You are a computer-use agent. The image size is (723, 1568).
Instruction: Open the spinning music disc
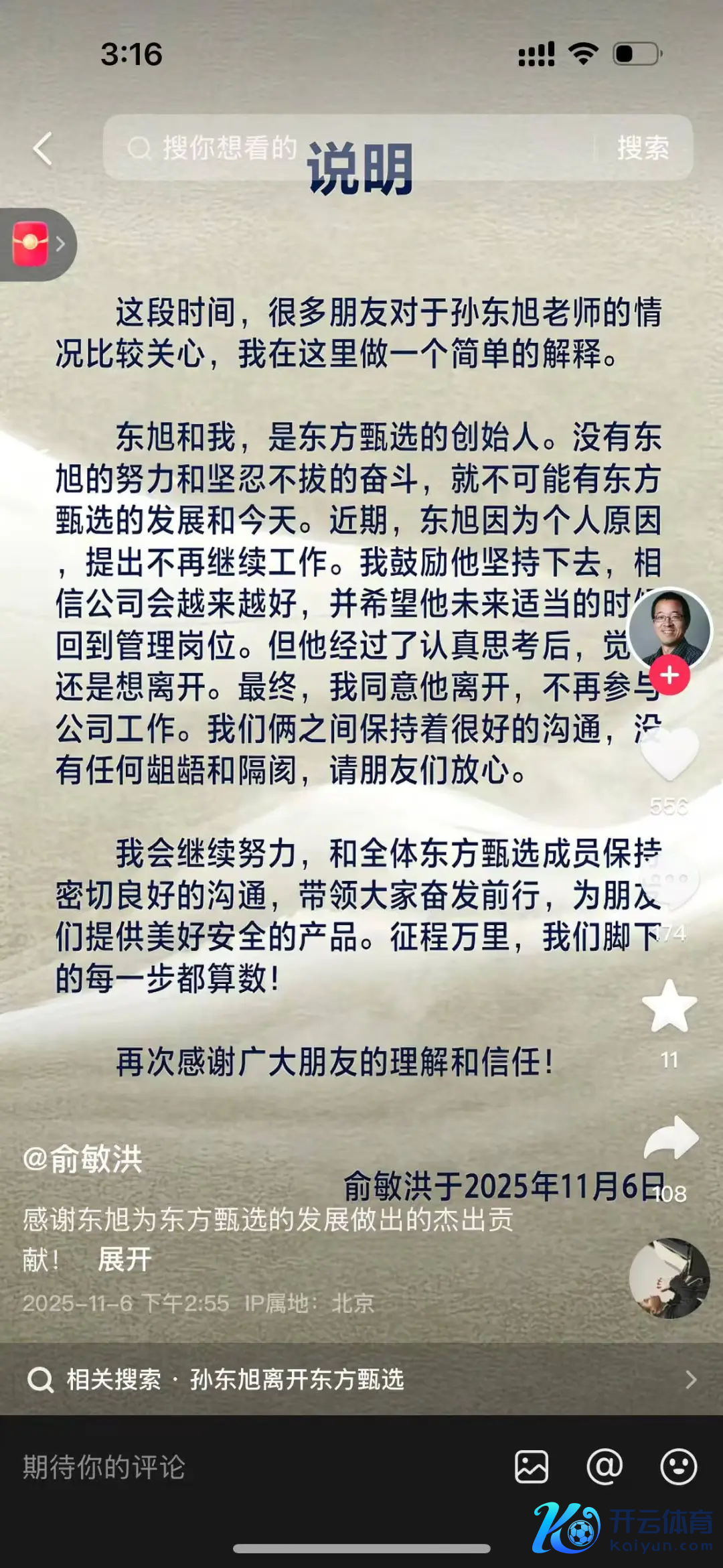coord(669,1278)
